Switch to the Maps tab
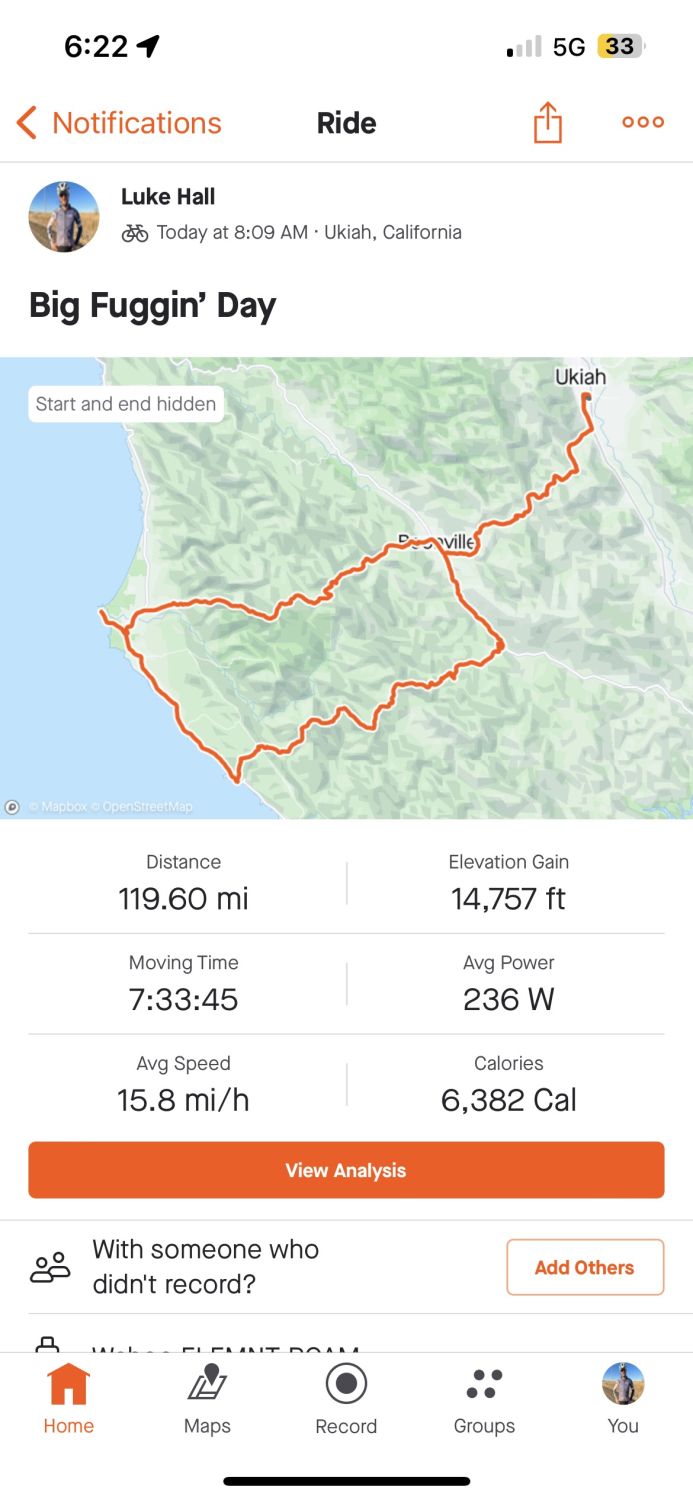 click(x=207, y=1400)
